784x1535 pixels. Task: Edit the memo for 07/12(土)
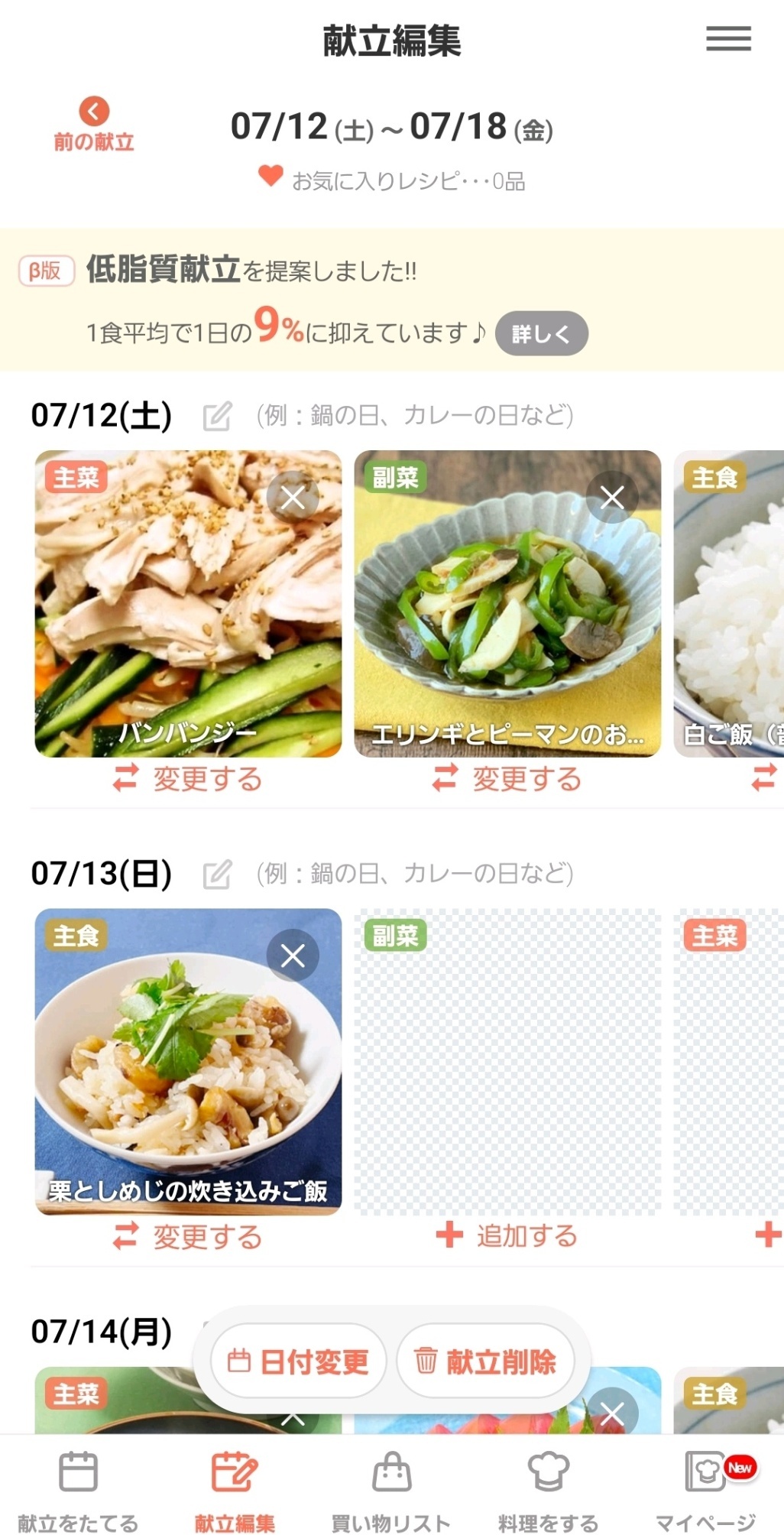pyautogui.click(x=217, y=417)
